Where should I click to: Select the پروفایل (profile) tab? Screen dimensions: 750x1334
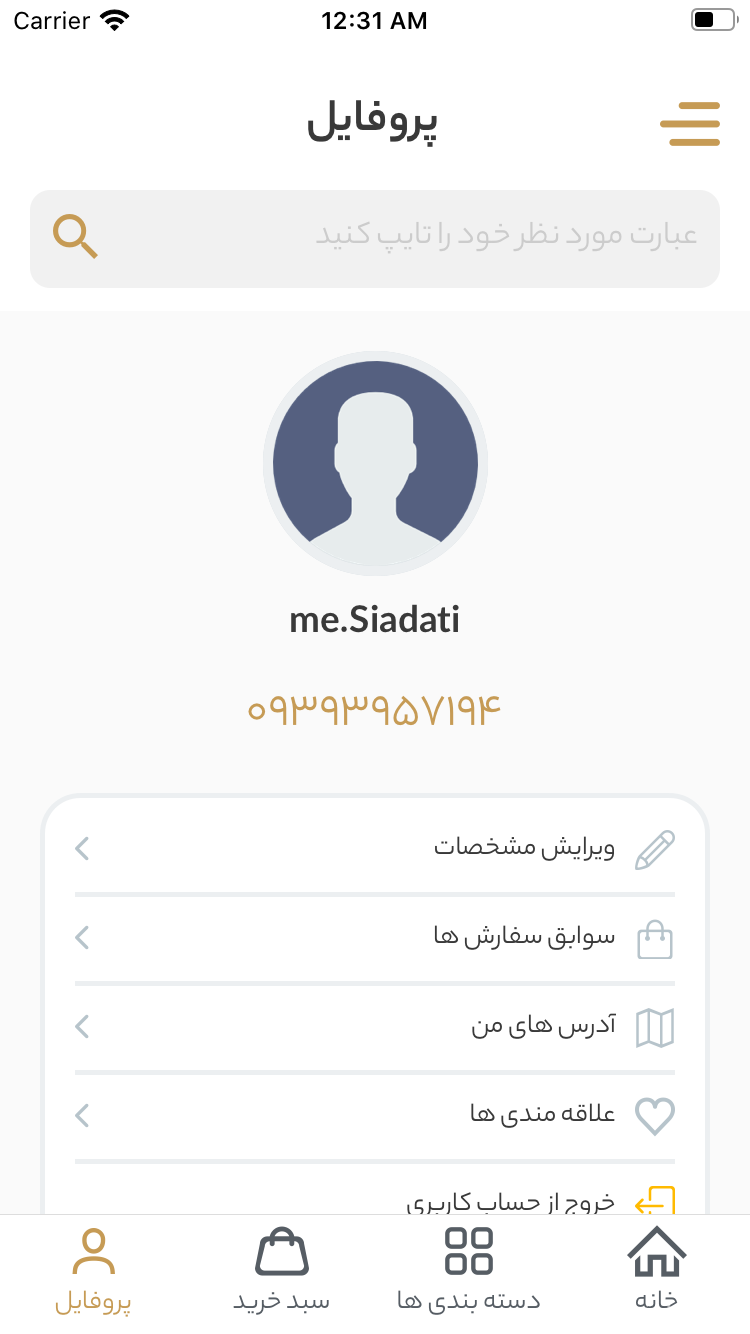[93, 1270]
